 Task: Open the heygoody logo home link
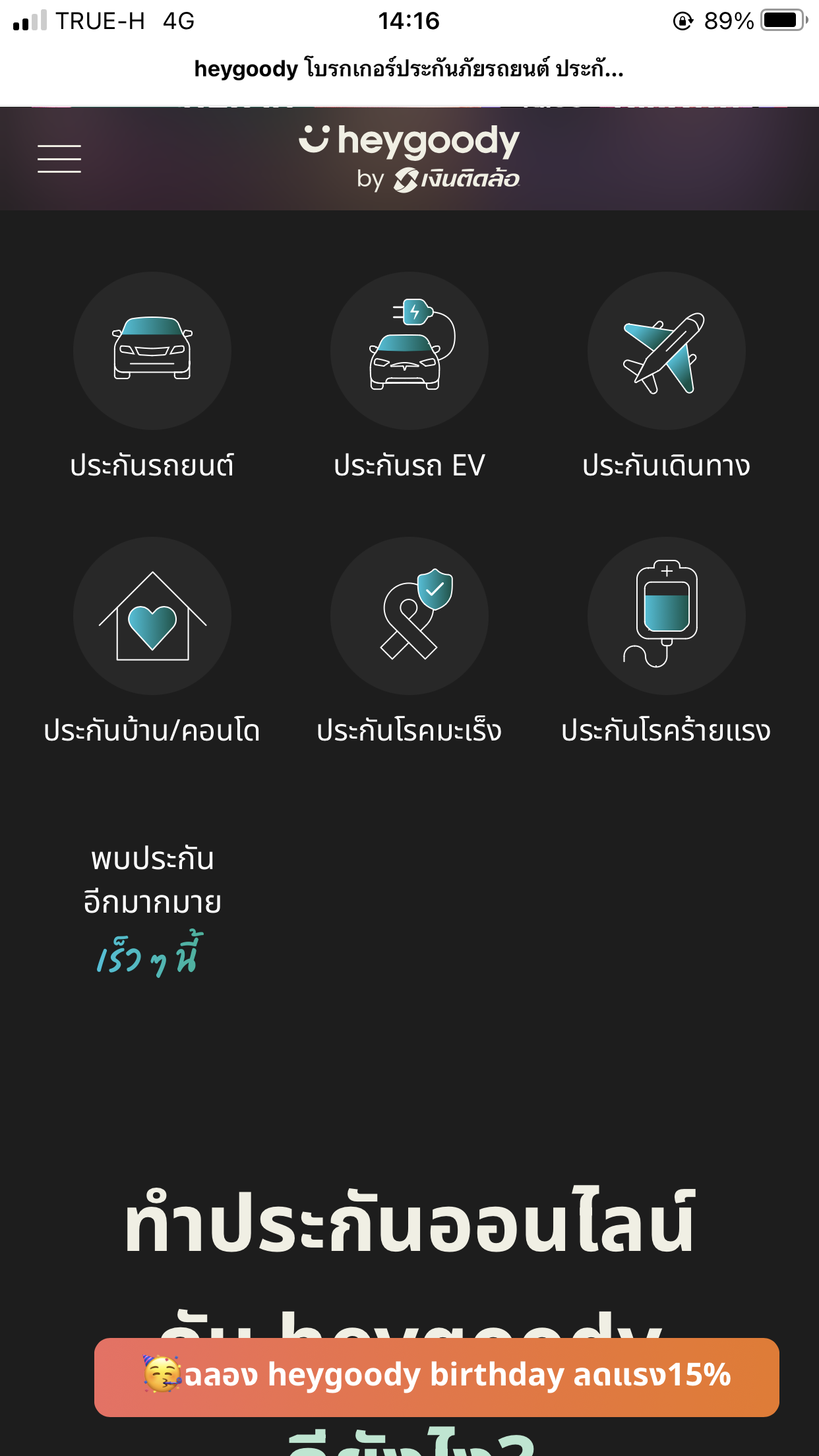coord(409,158)
